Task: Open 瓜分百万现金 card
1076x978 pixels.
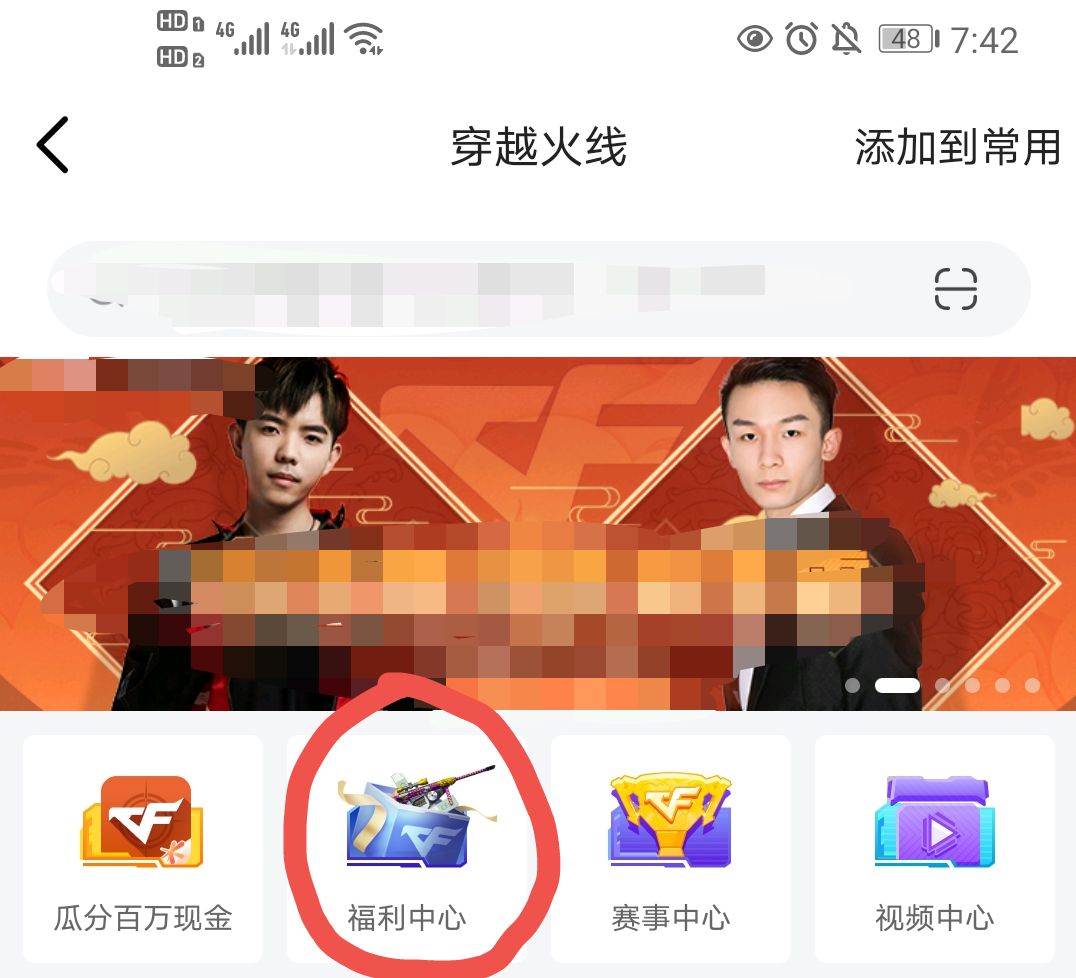Action: (143, 848)
